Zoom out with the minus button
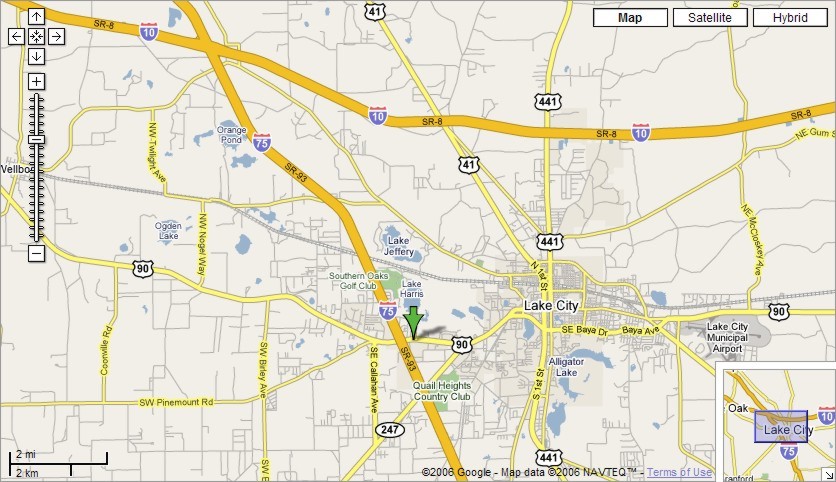Image resolution: width=836 pixels, height=482 pixels. [x=36, y=253]
